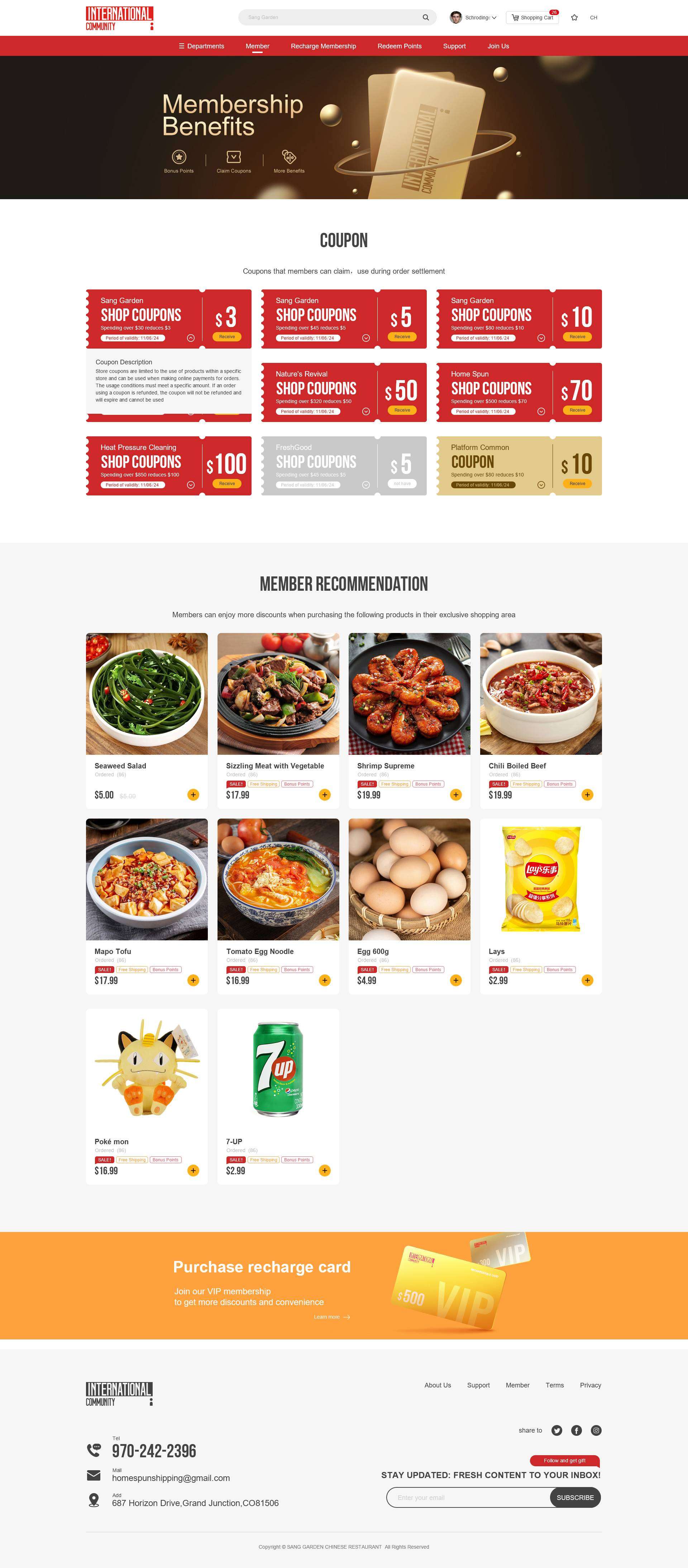Receive the $3 Sang Garden coupon
688x1568 pixels.
tap(226, 337)
